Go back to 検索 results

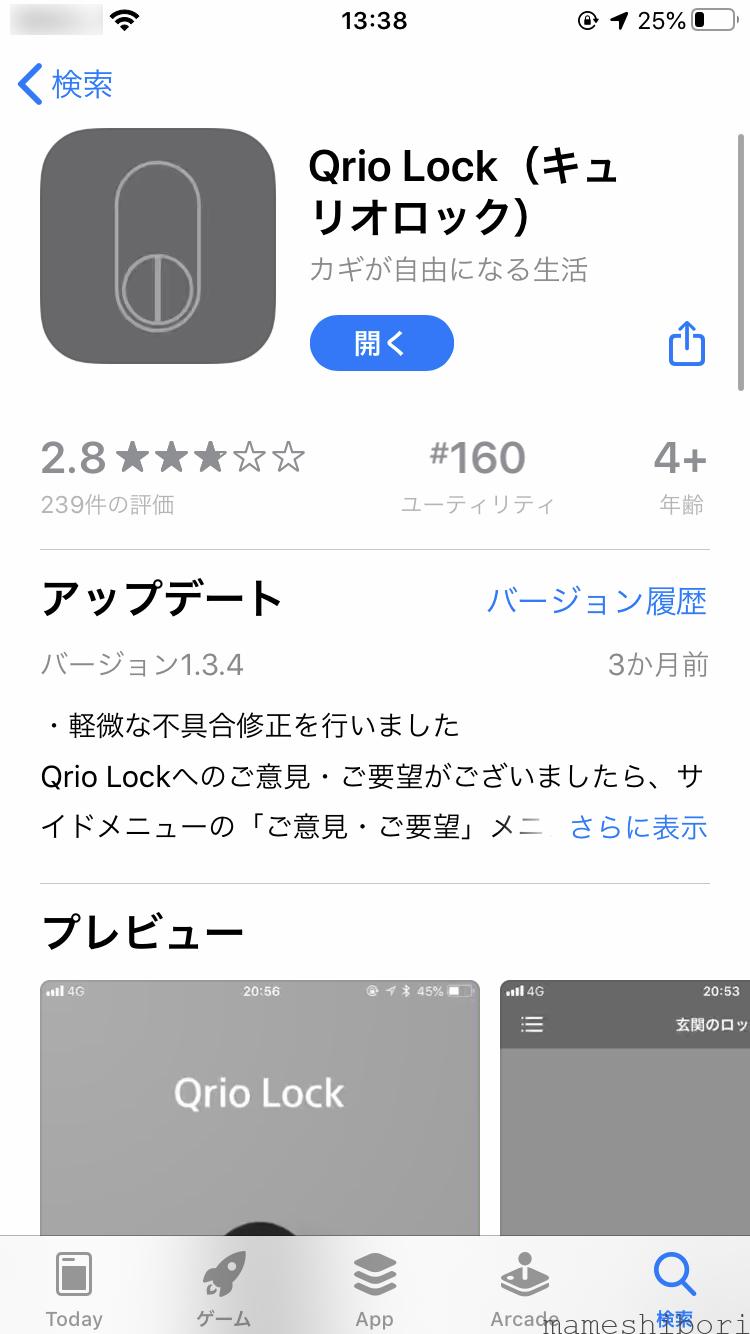point(66,84)
